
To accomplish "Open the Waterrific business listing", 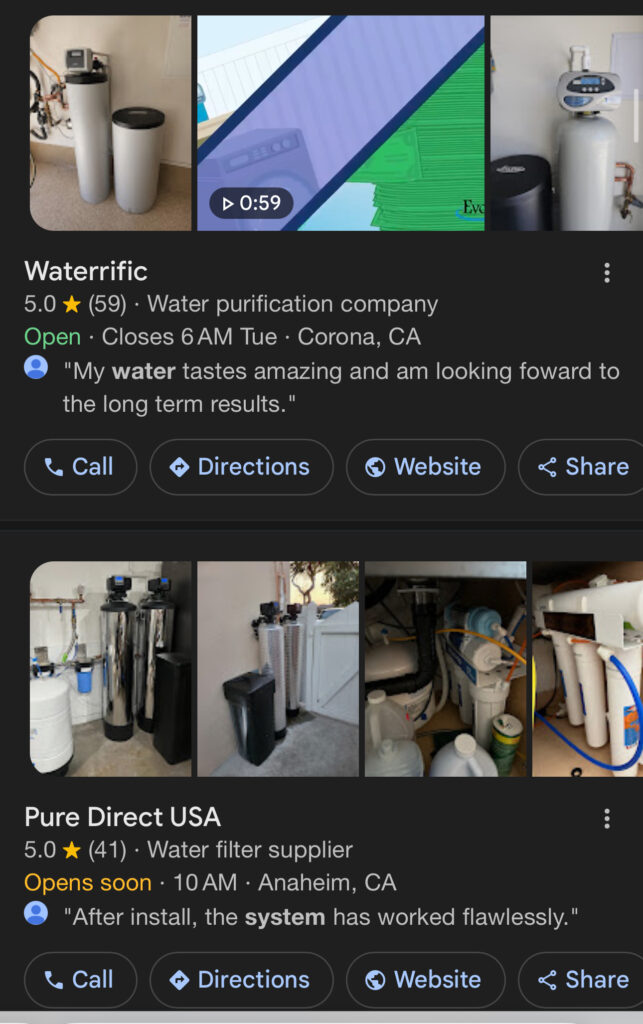I will (x=86, y=271).
